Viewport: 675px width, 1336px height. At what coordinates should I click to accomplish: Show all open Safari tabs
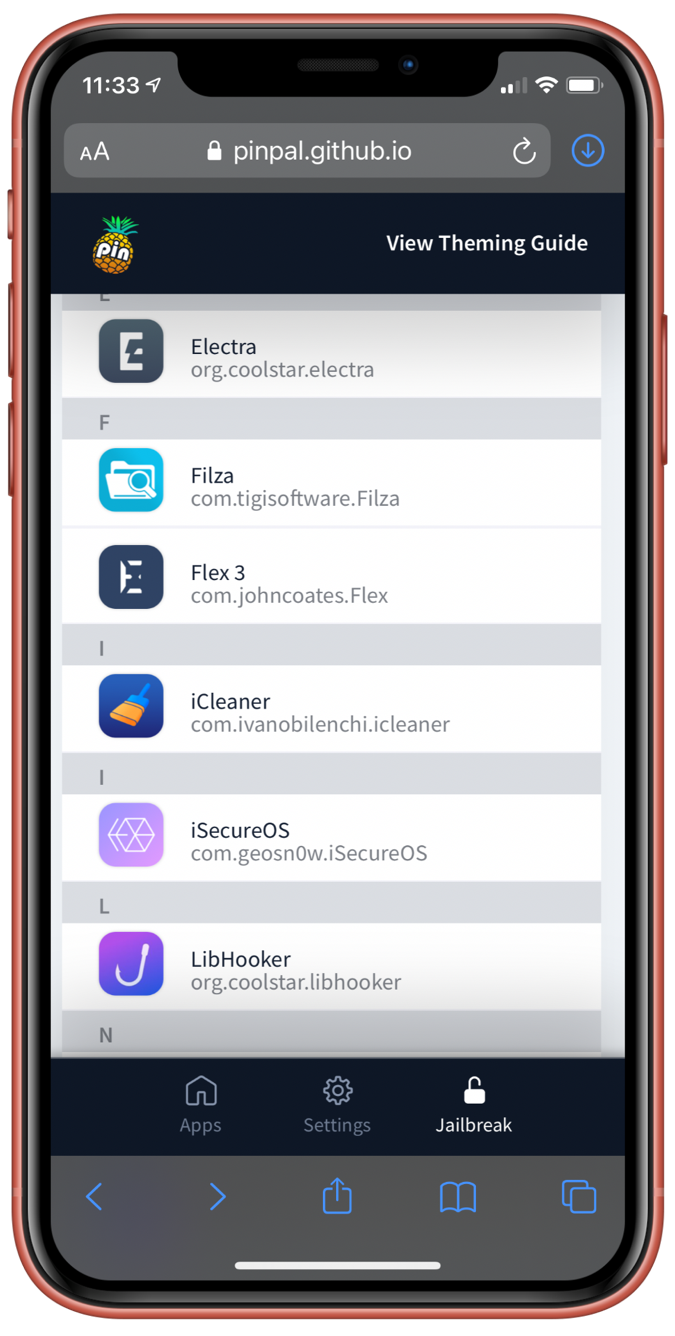click(x=579, y=1196)
